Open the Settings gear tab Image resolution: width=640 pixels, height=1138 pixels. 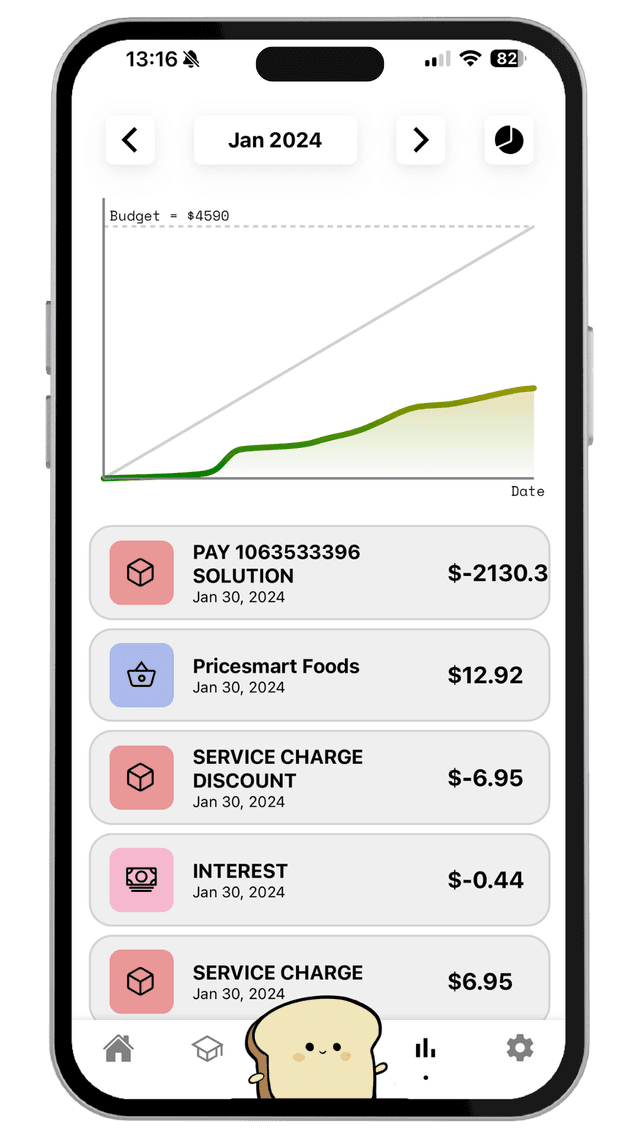[519, 1049]
